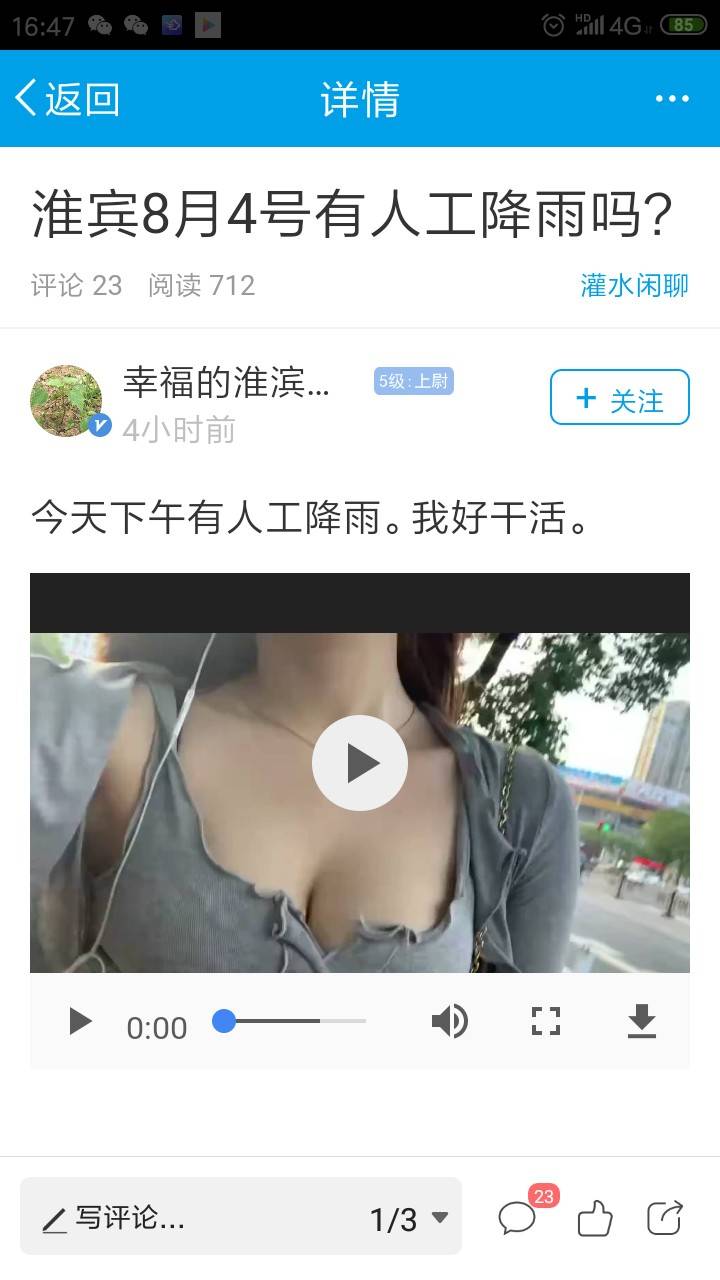Open the three-dot overflow menu
The width and height of the screenshot is (720, 1280).
[672, 99]
